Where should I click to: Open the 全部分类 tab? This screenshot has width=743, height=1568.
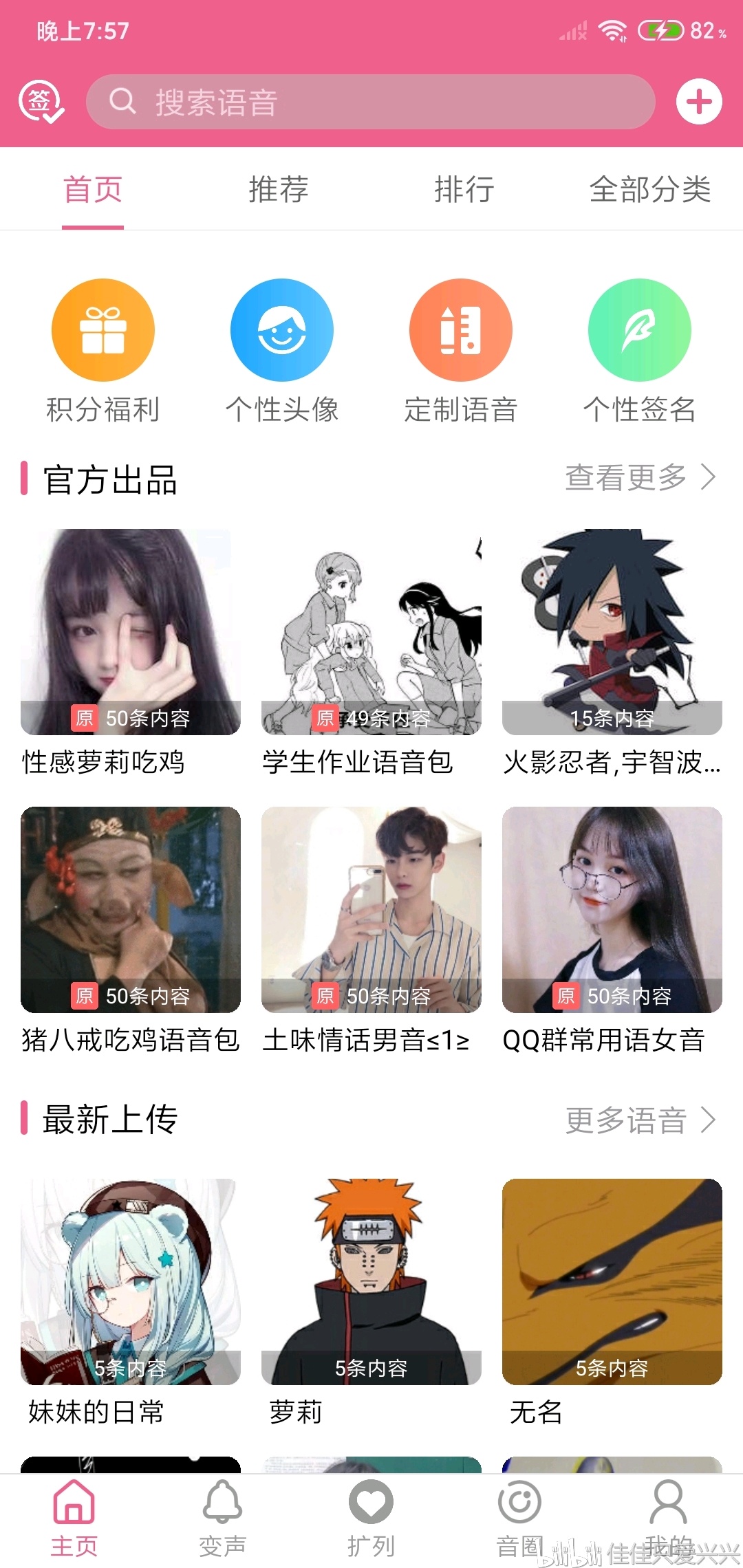tap(649, 189)
